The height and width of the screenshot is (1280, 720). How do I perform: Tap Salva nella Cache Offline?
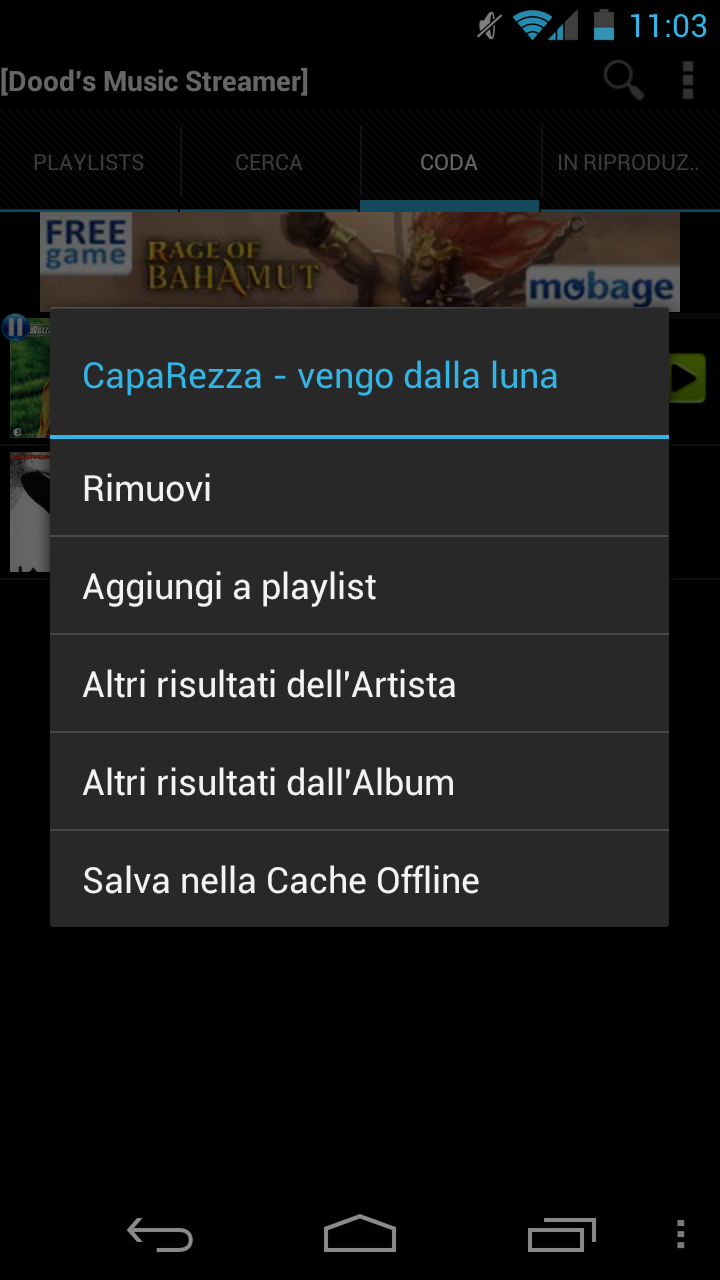pos(359,879)
